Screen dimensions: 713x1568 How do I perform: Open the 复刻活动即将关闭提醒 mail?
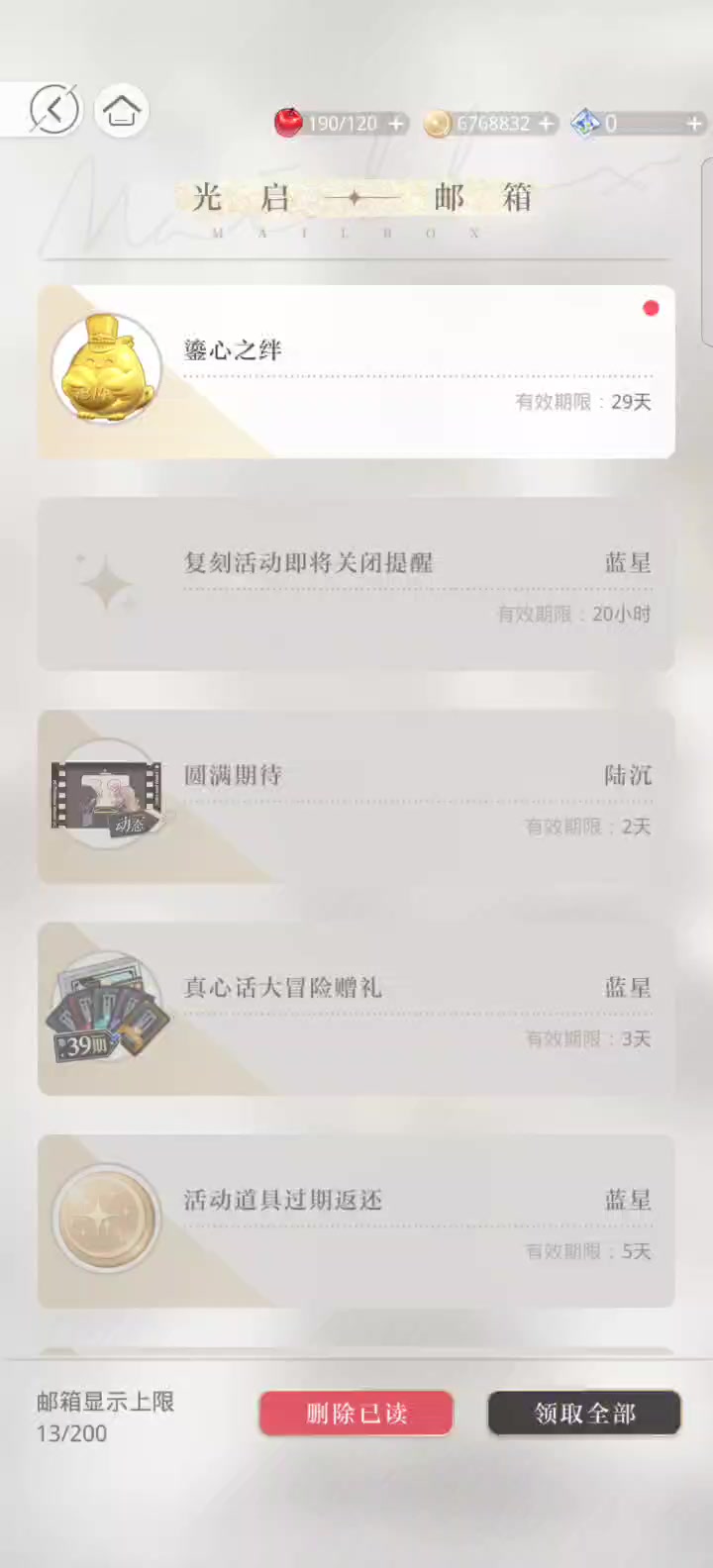[x=356, y=585]
